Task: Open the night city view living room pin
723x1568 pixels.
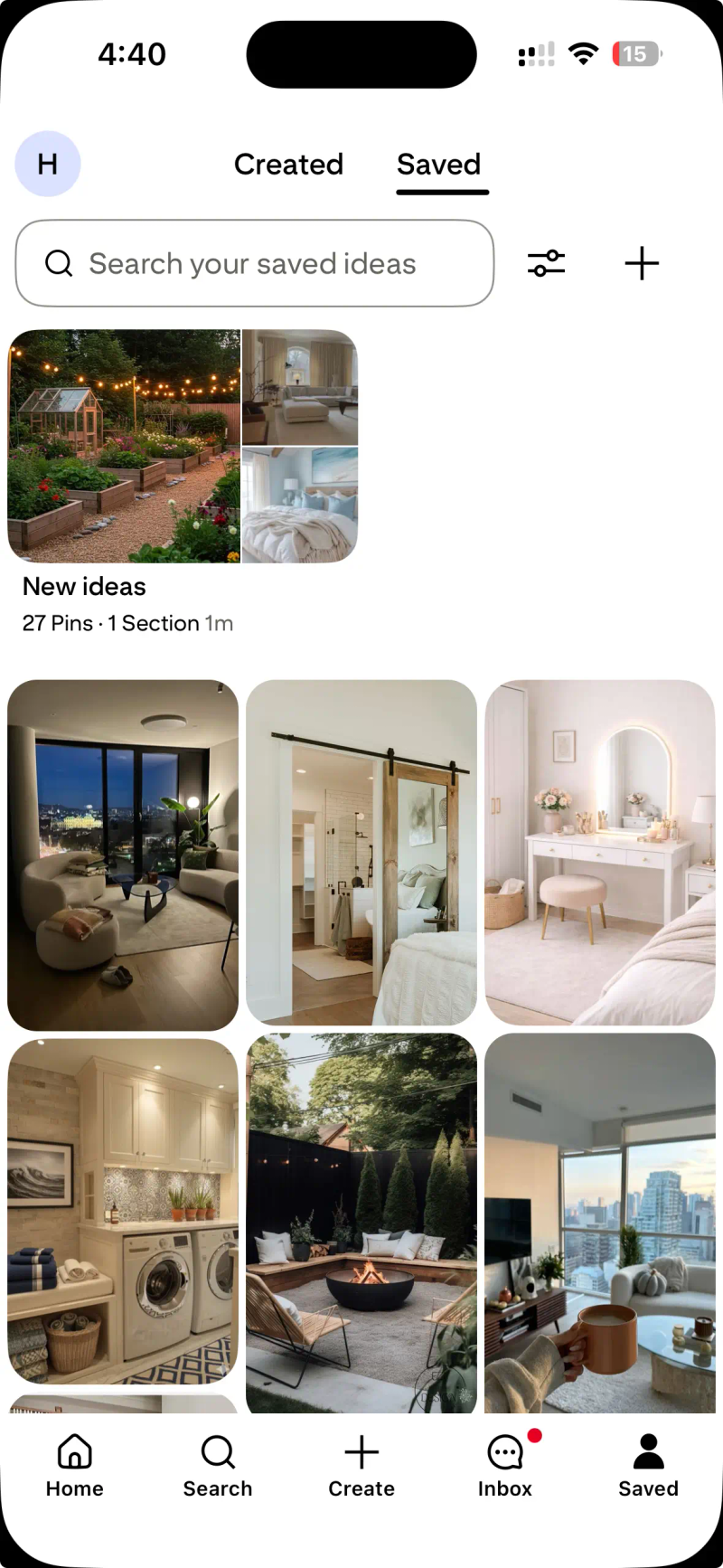Action: (x=123, y=855)
